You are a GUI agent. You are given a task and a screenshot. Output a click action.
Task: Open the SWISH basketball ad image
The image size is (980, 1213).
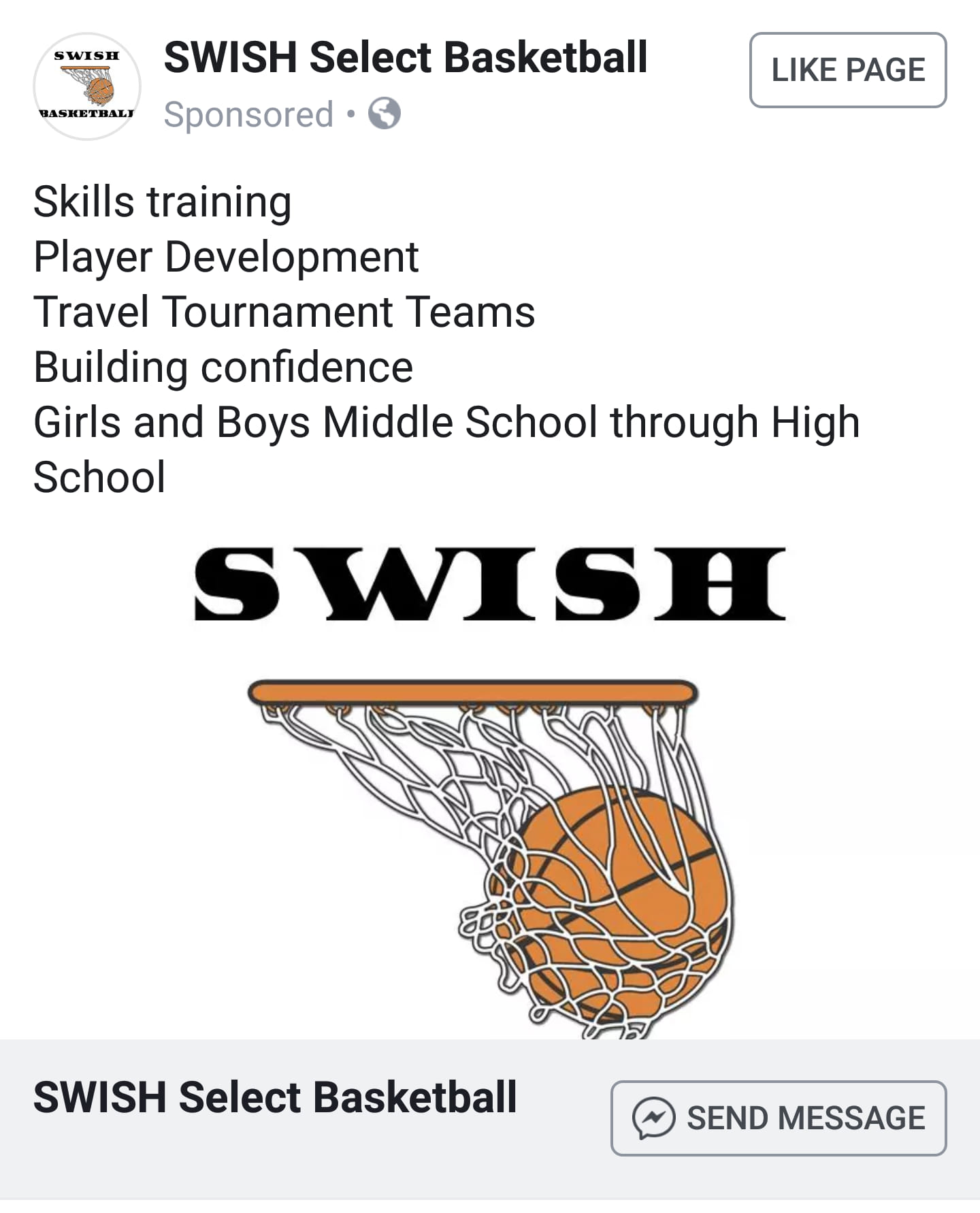[x=490, y=783]
